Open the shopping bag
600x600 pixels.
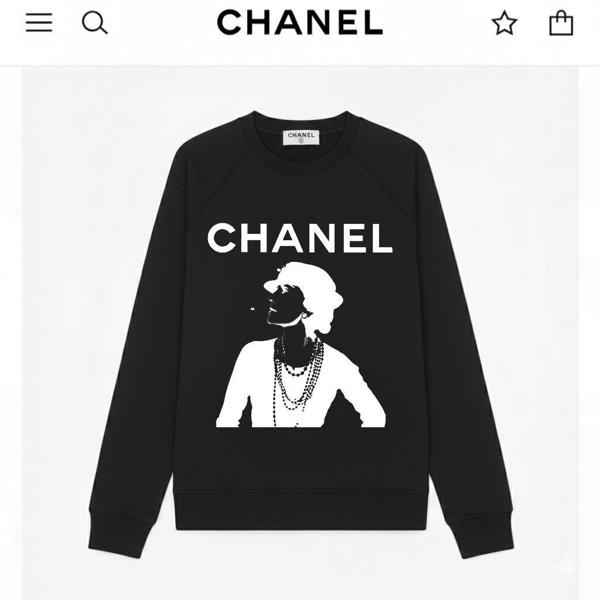point(561,22)
